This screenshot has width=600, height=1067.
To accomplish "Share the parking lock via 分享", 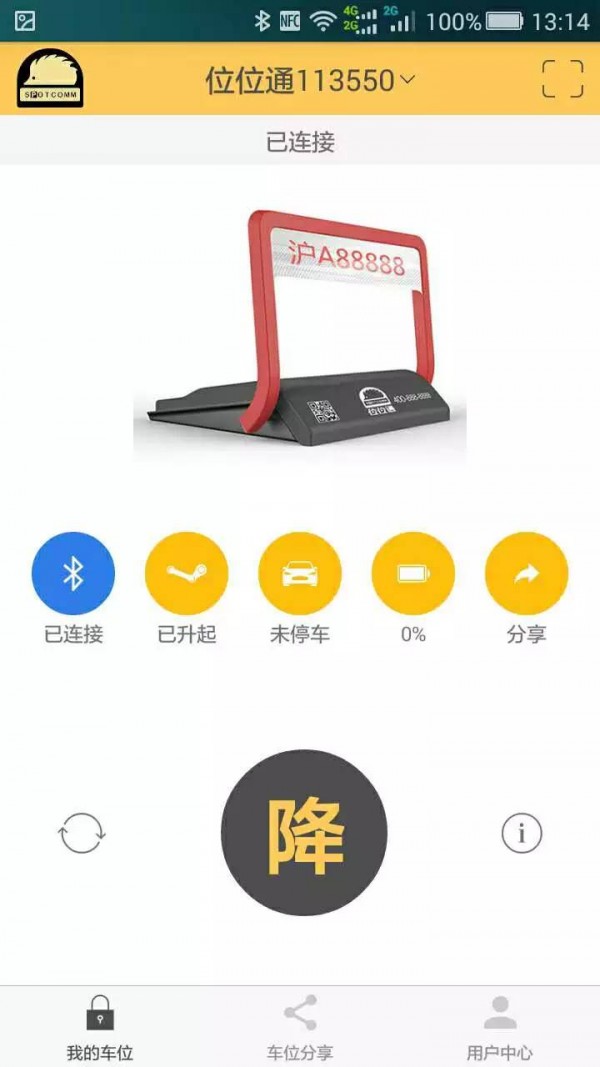I will pos(526,573).
